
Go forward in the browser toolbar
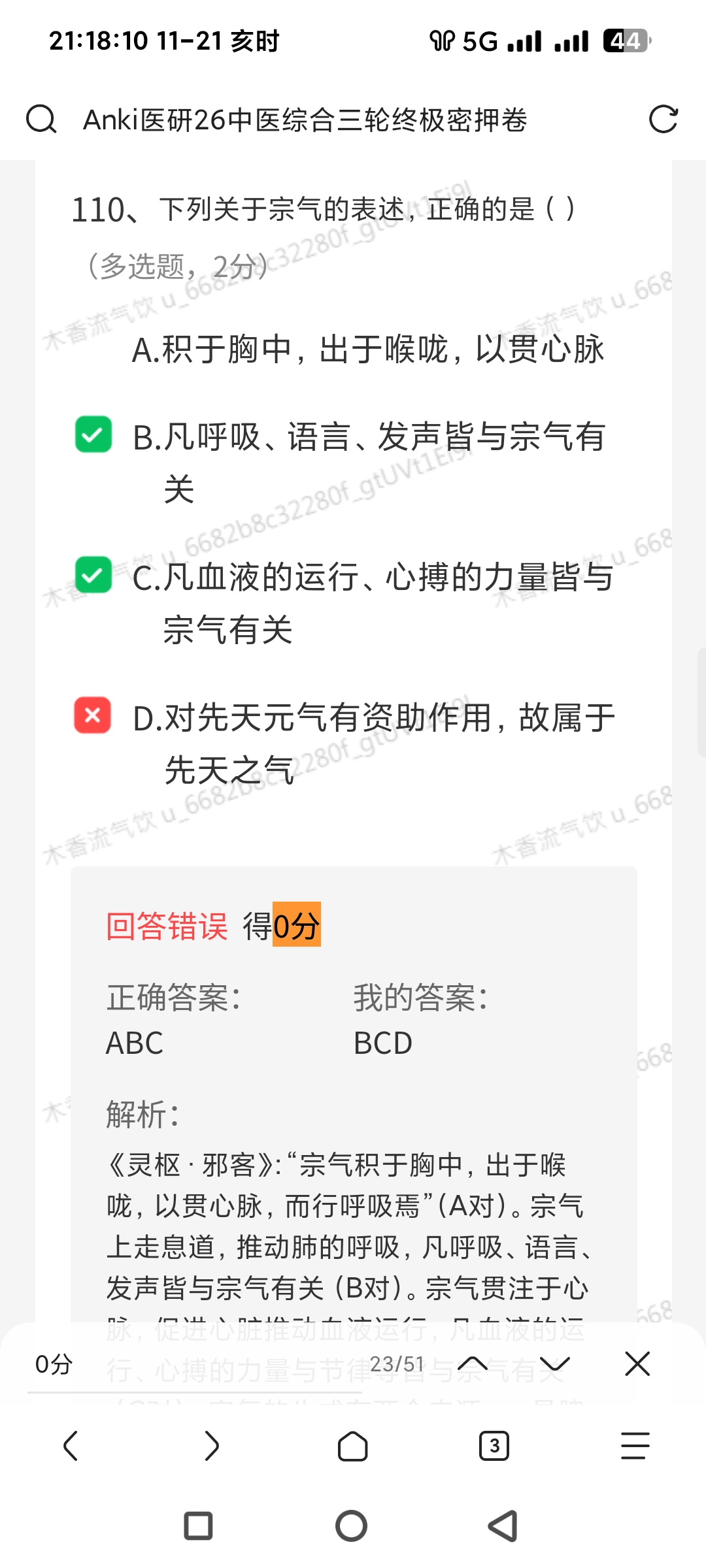point(212,1445)
